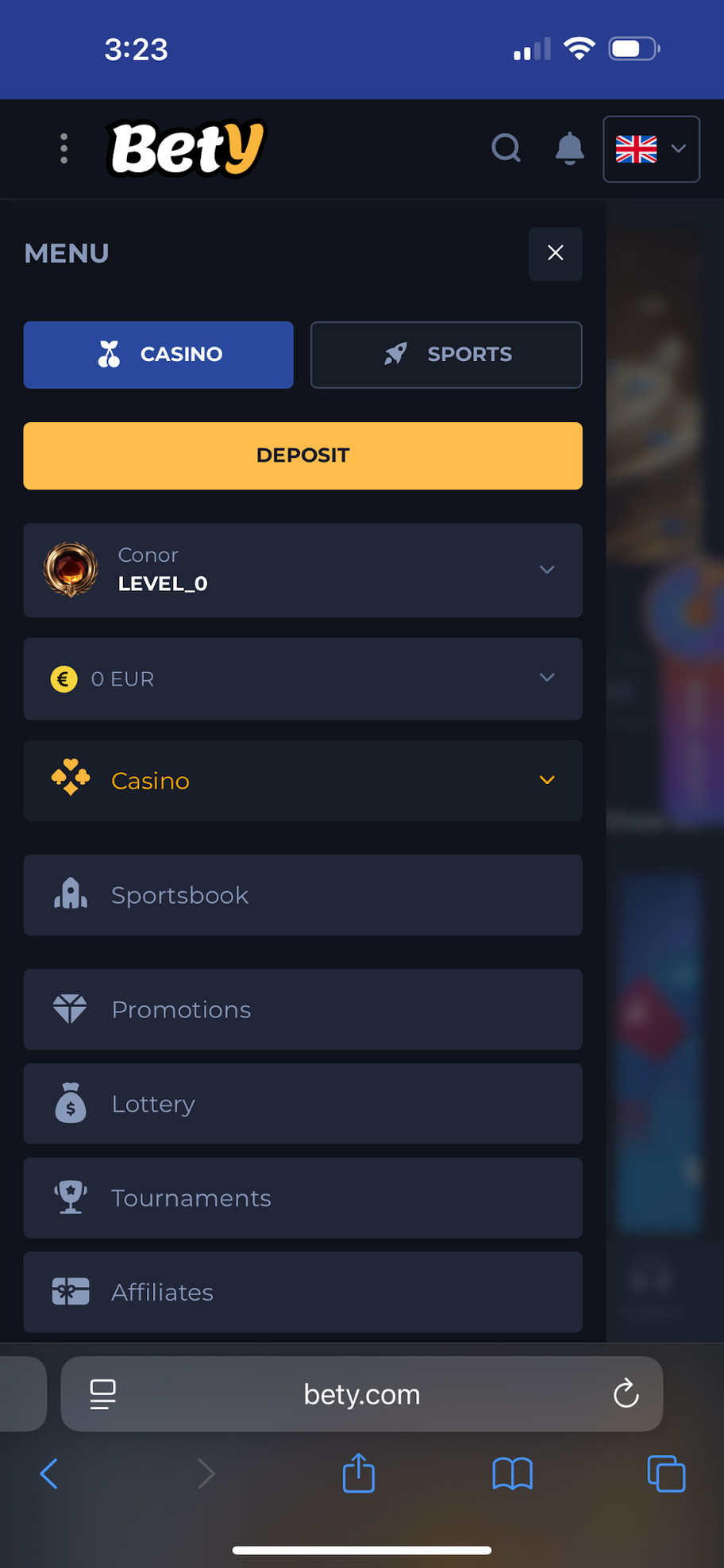Switch to the Sports tab

tap(446, 355)
